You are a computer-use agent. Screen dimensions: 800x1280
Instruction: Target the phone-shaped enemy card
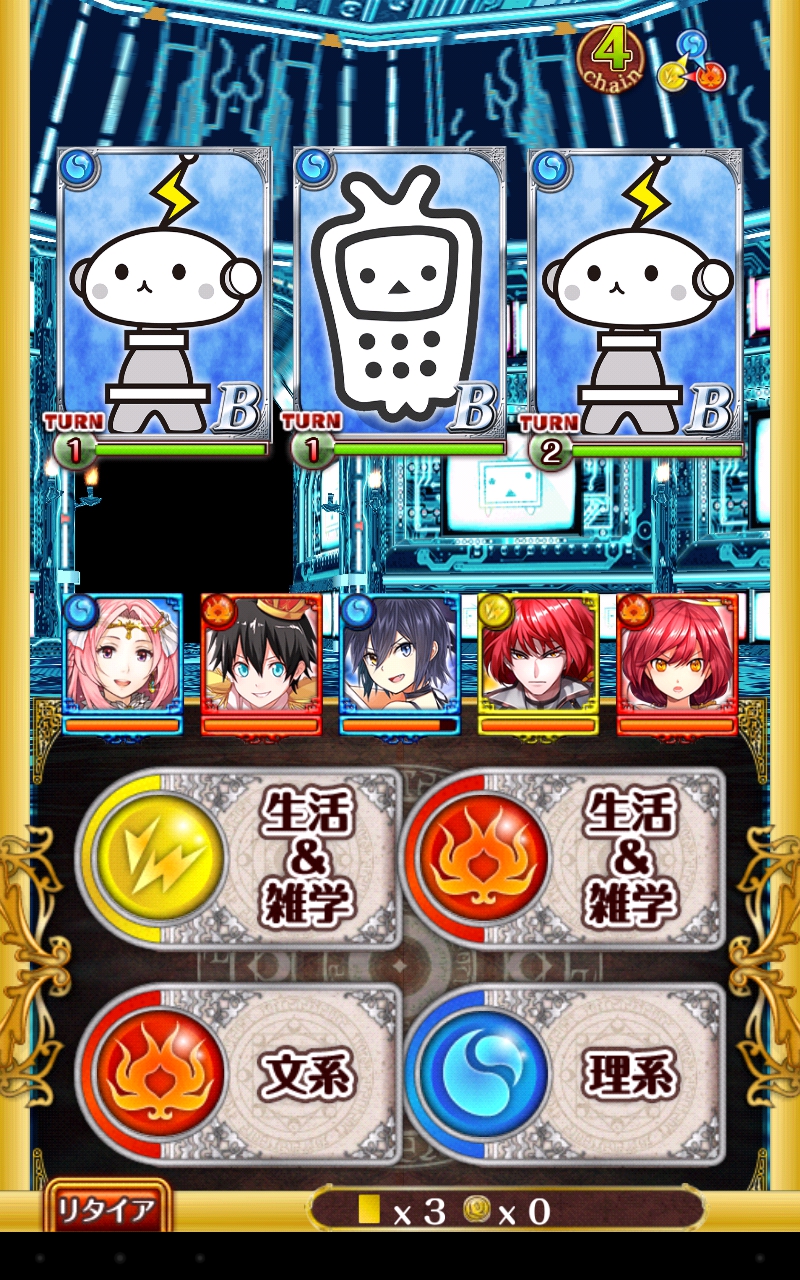(400, 295)
